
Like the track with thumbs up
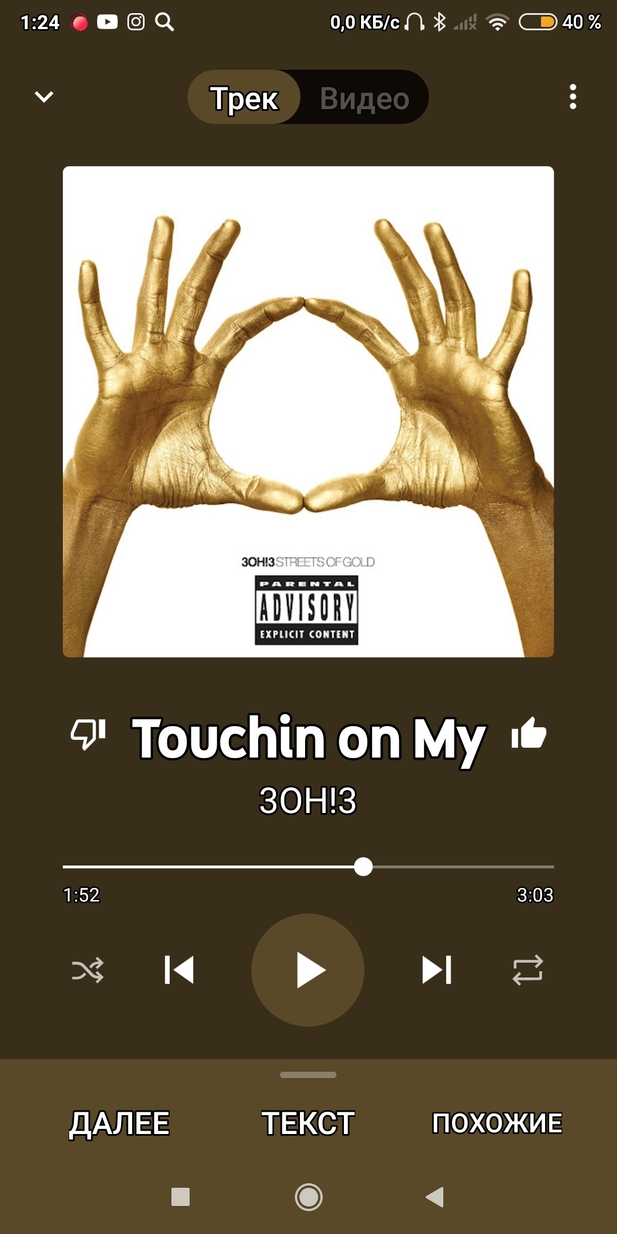point(528,736)
